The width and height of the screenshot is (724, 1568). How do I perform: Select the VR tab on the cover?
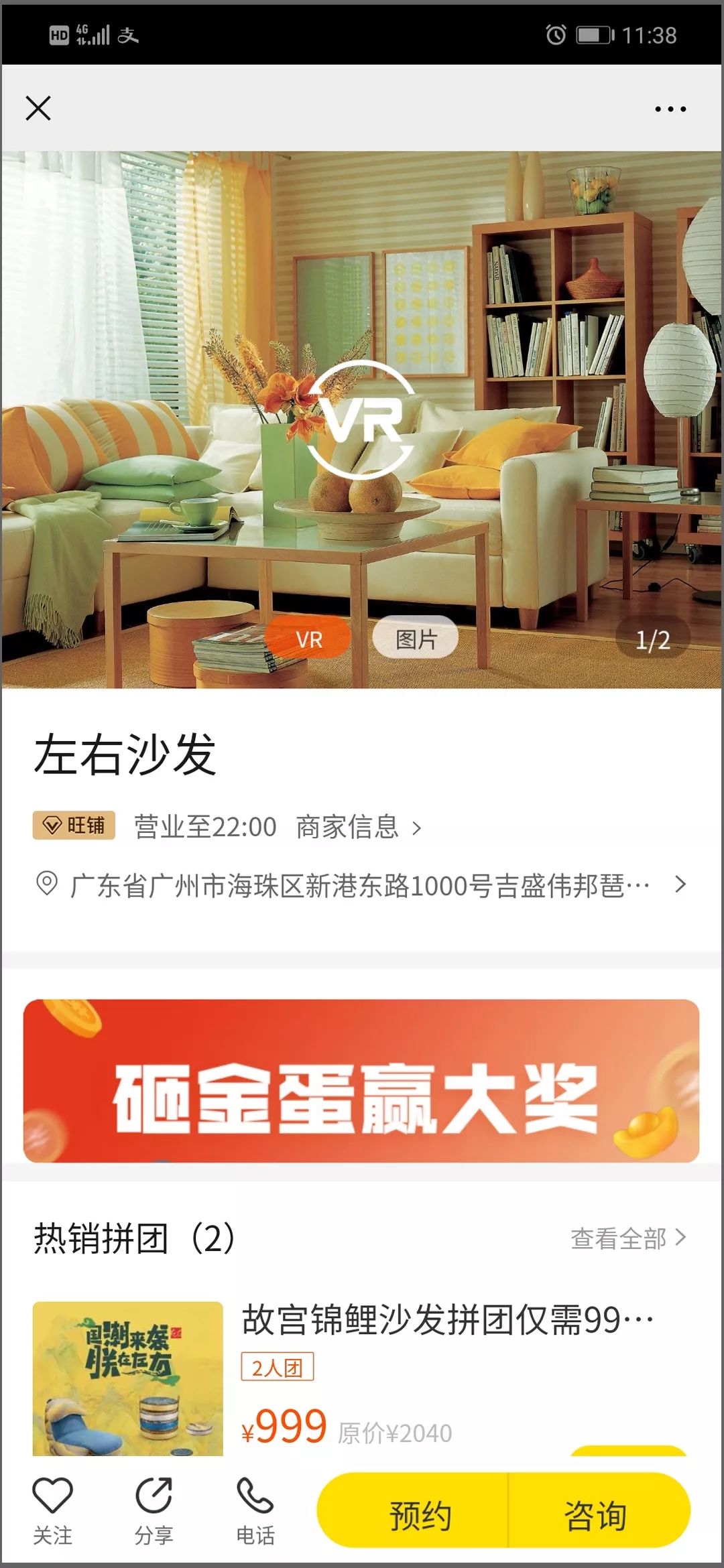(309, 639)
